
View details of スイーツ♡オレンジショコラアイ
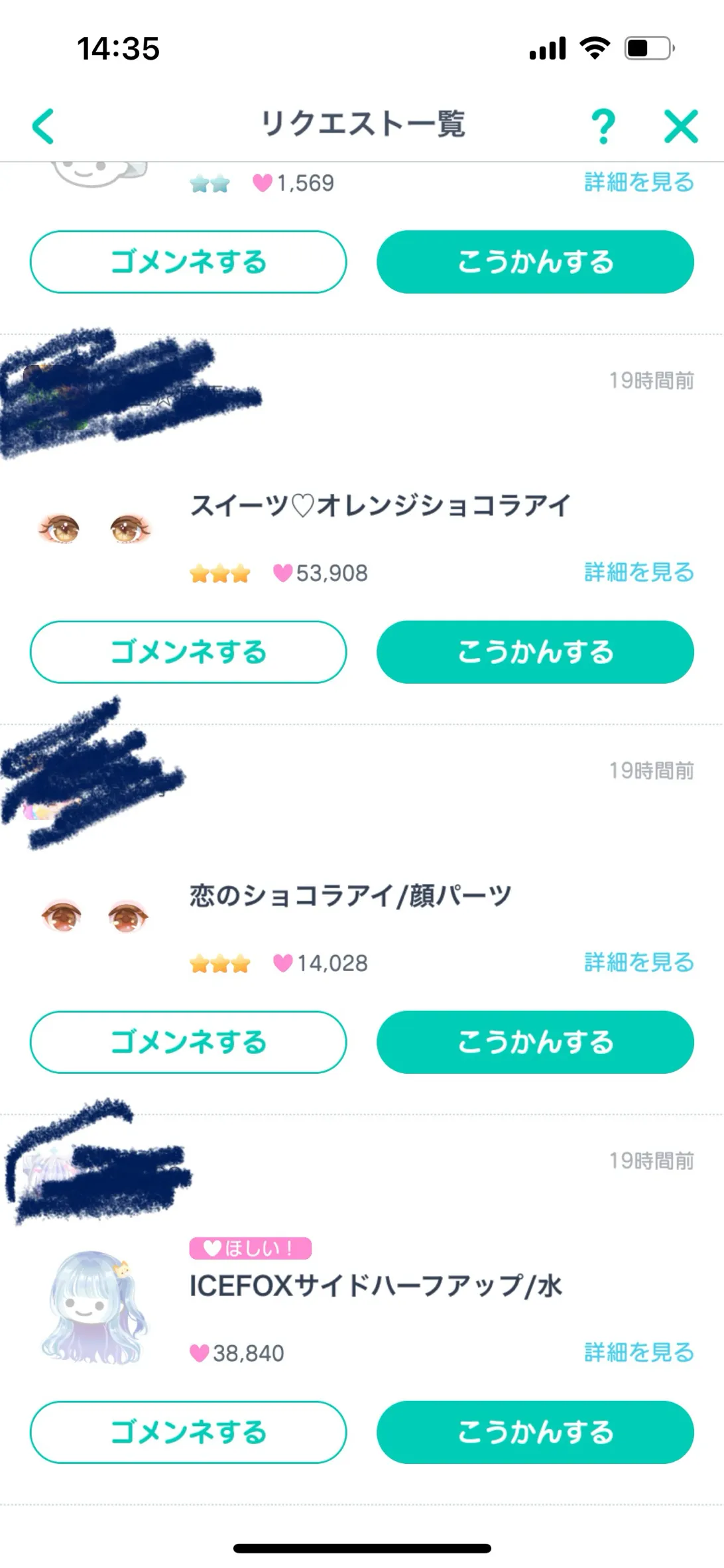tap(638, 572)
